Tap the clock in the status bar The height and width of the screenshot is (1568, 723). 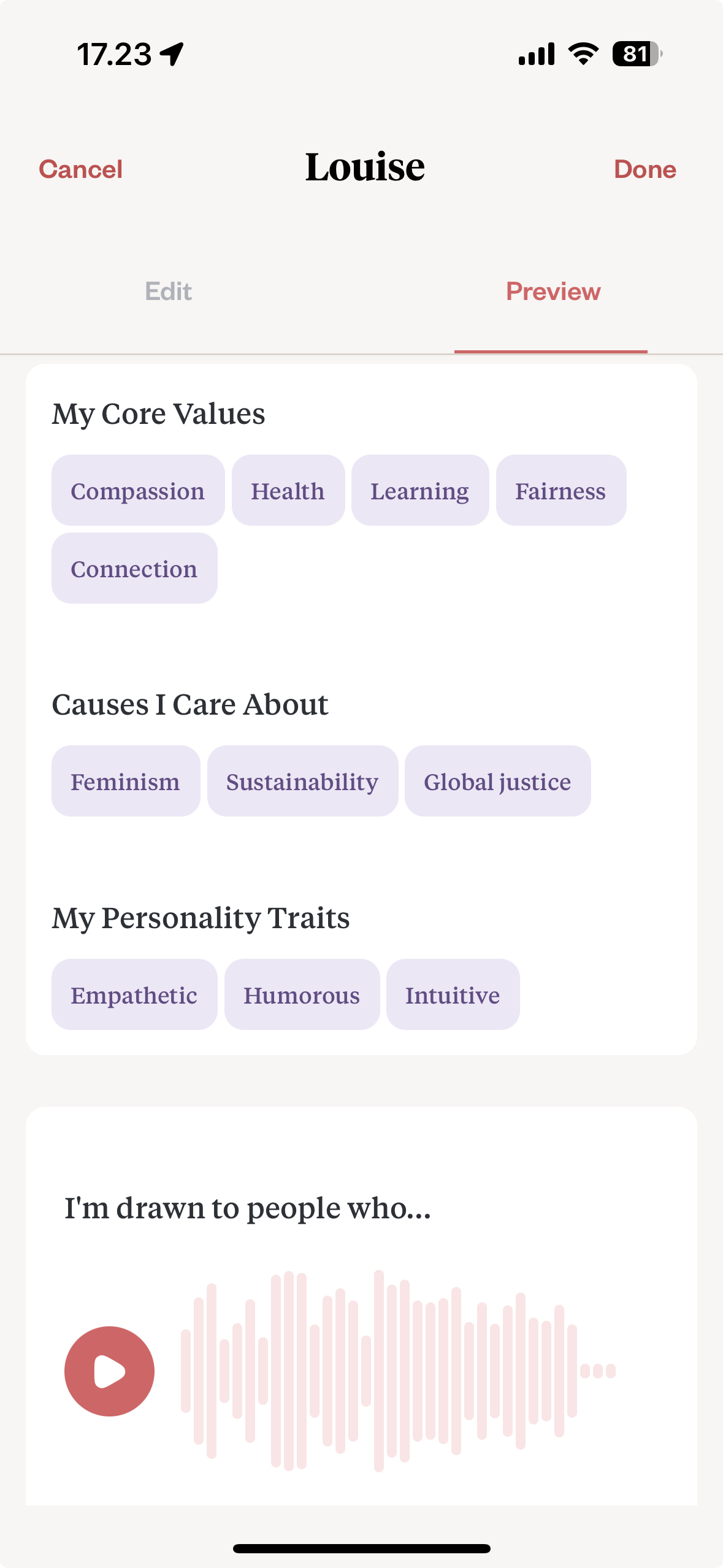(x=114, y=55)
